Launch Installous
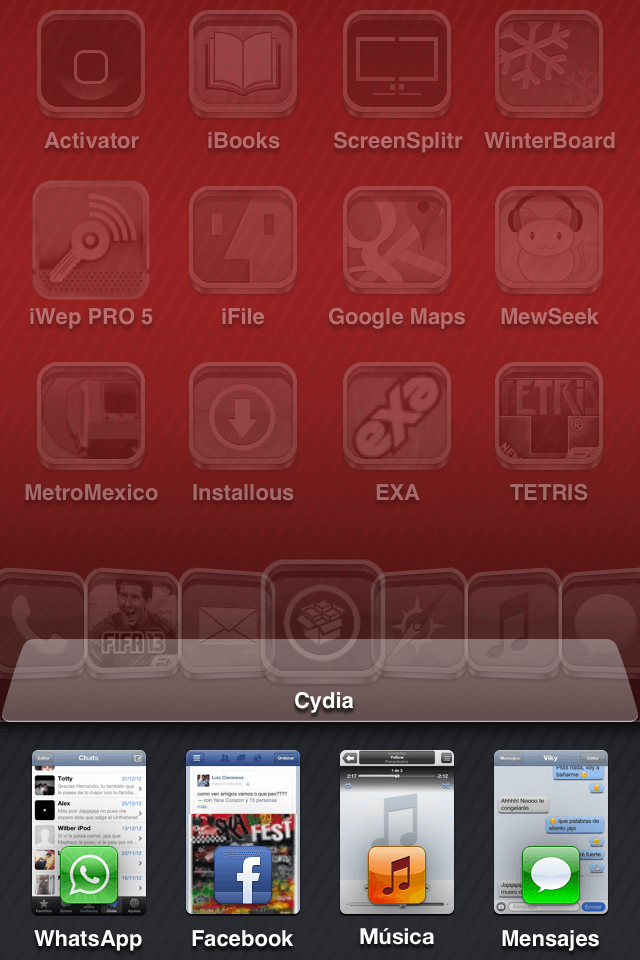The height and width of the screenshot is (960, 640). click(243, 417)
